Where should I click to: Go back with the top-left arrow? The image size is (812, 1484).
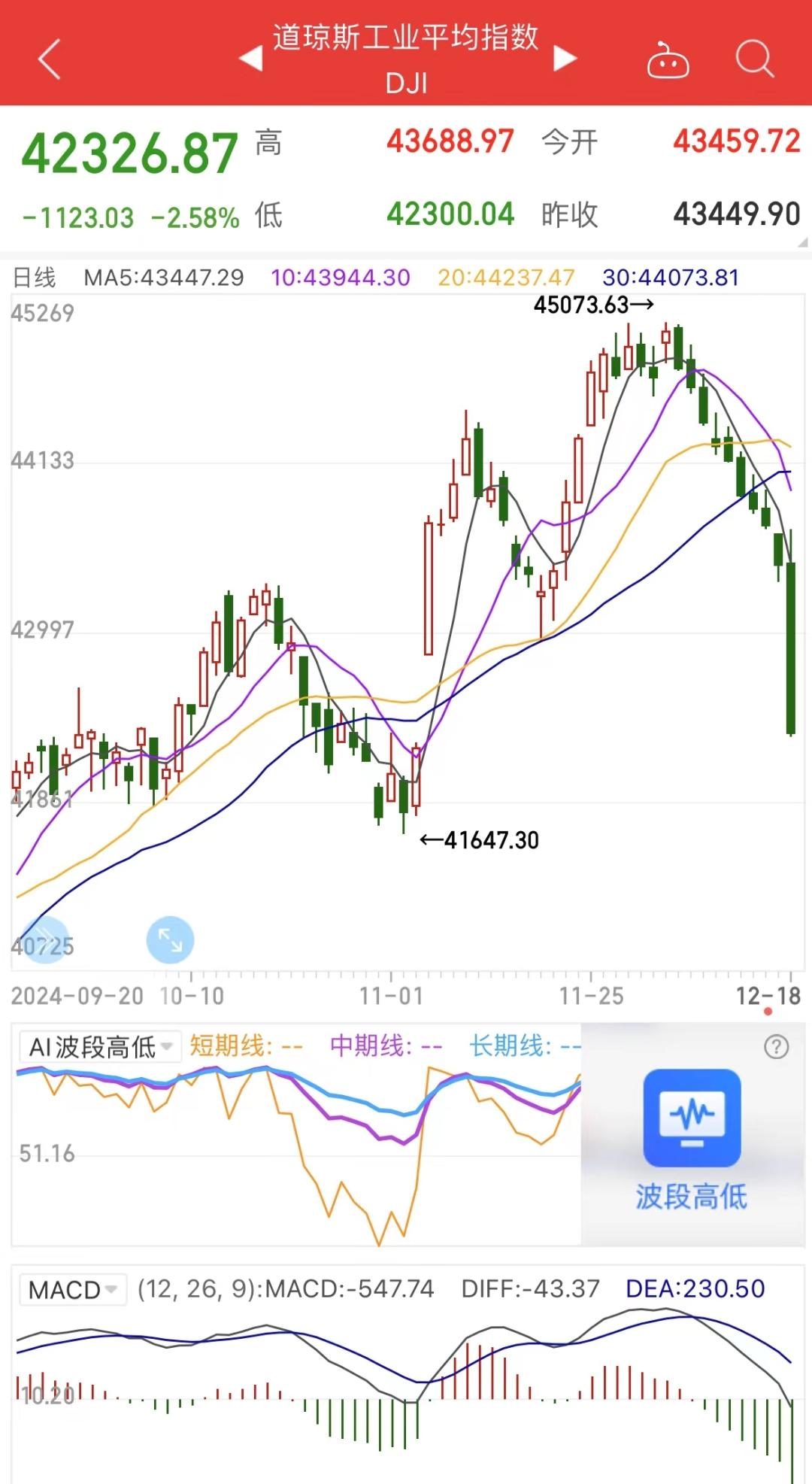tap(50, 59)
